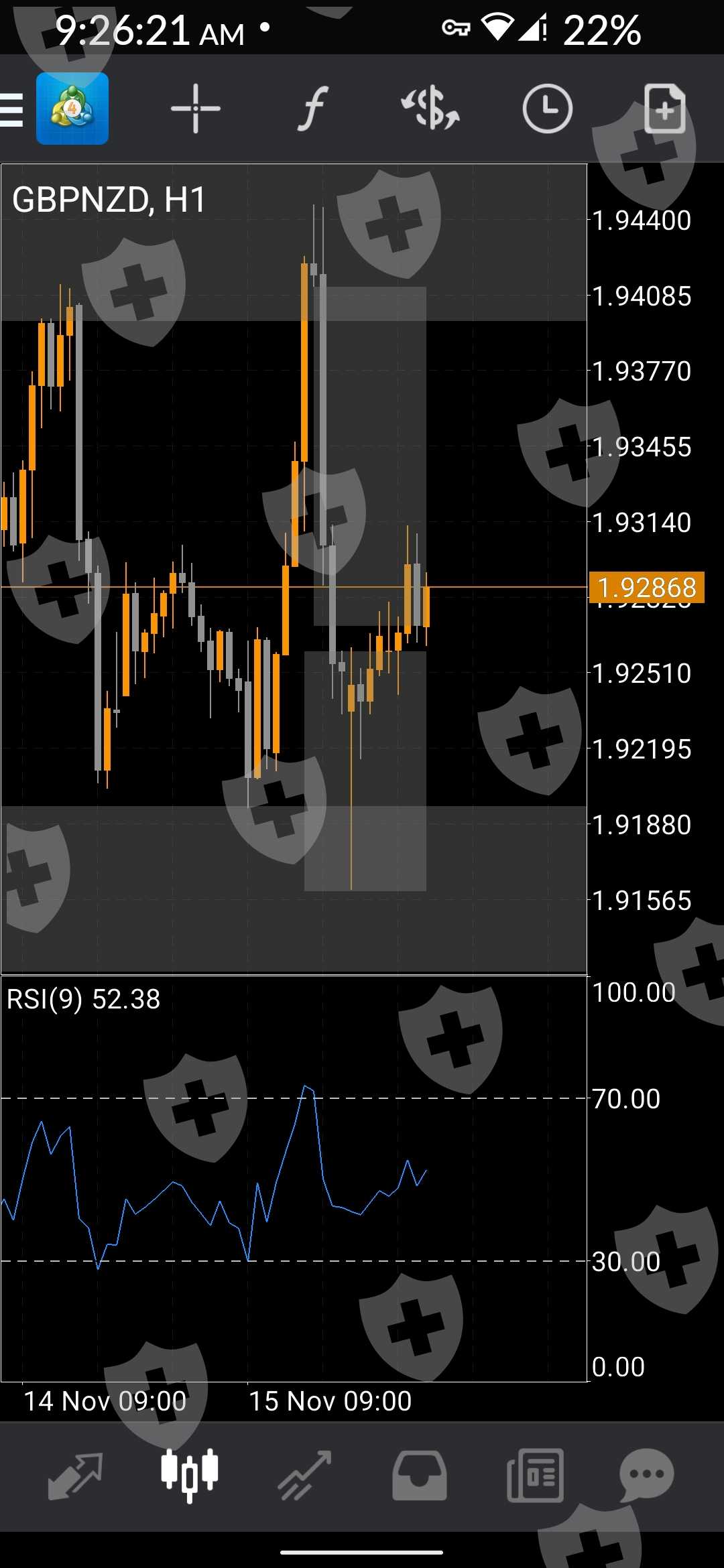Change the chart timeframe via clock icon
The width and height of the screenshot is (724, 1568).
547,109
